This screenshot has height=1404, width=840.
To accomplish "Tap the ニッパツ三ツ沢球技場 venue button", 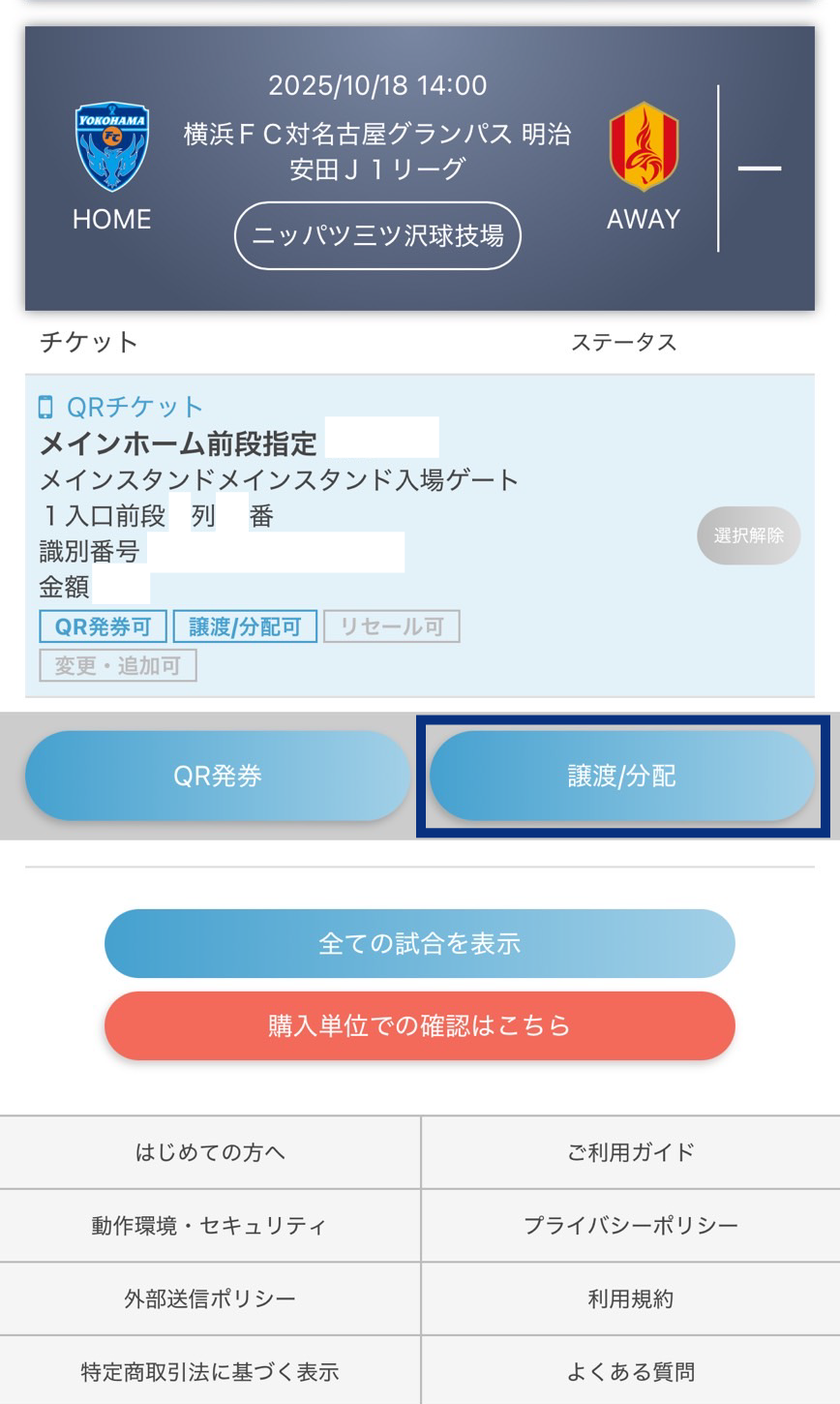I will pyautogui.click(x=377, y=235).
